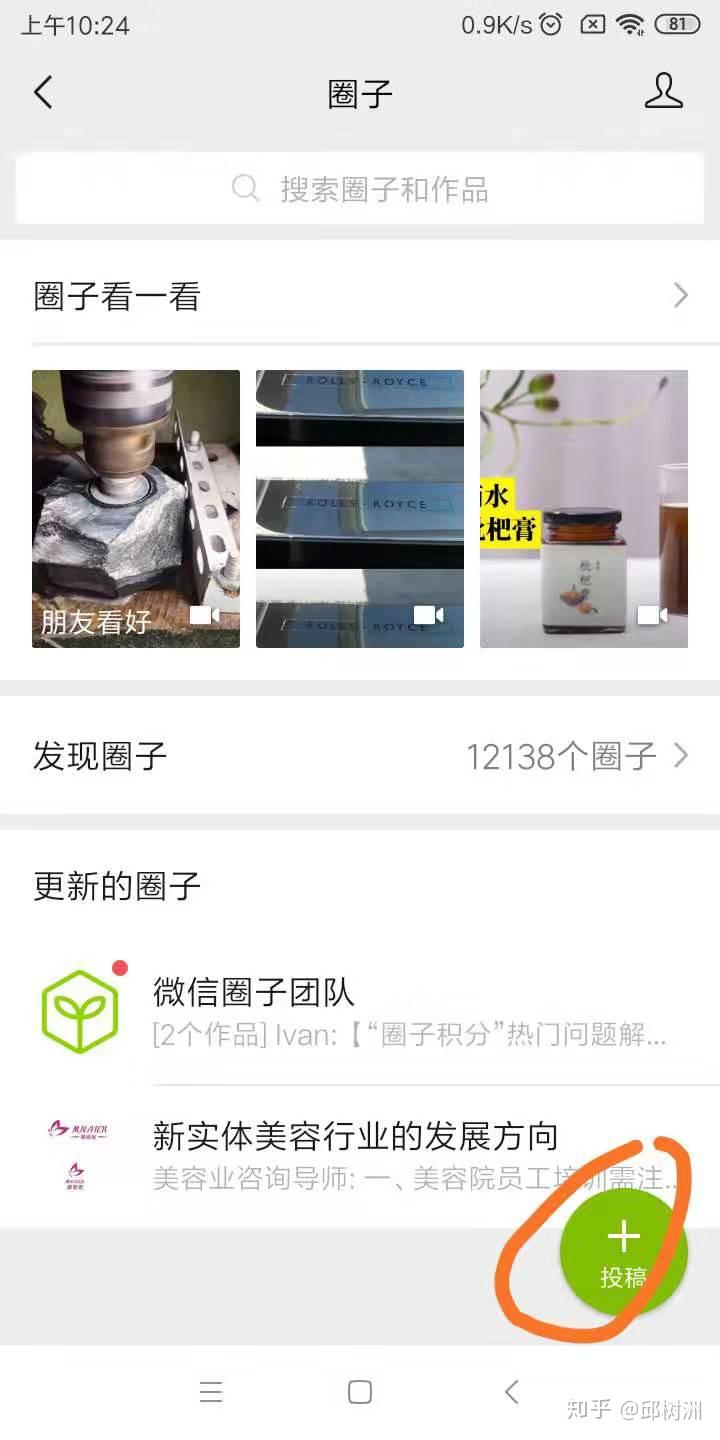
Task: Open the 微信圈子团队 circle
Action: pyautogui.click(x=360, y=1012)
